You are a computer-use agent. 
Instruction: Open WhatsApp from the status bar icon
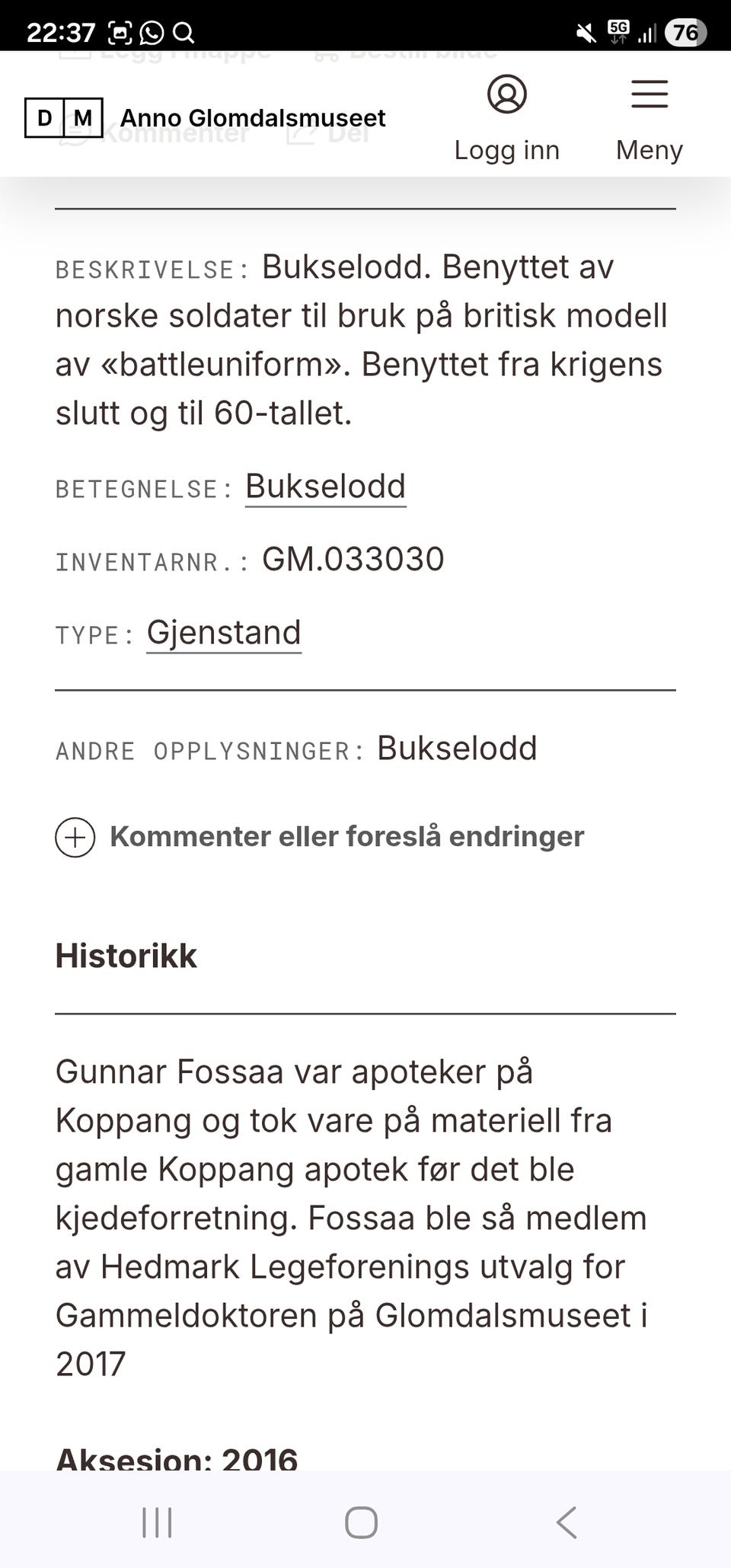pyautogui.click(x=152, y=34)
